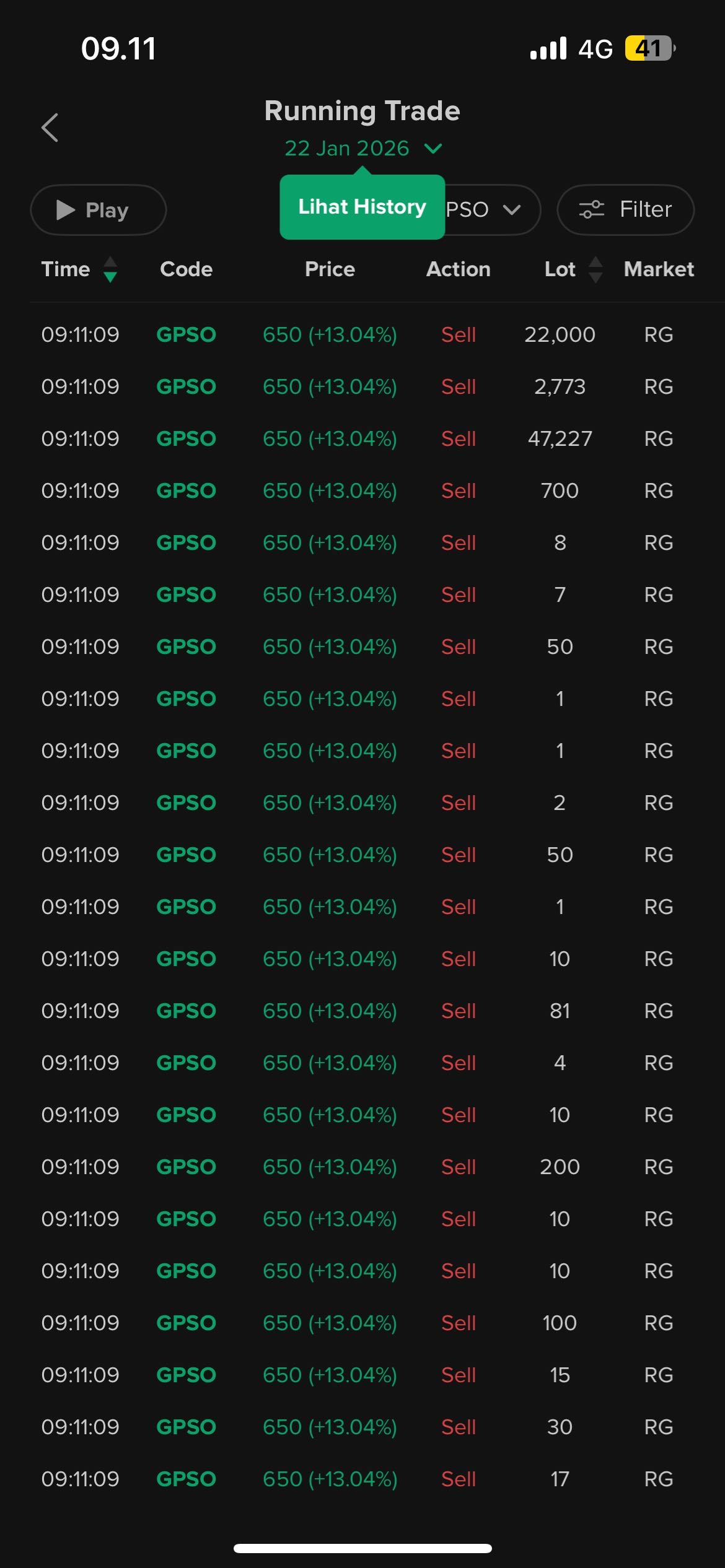
Task: Sort trades by Lot column
Action: click(x=573, y=269)
